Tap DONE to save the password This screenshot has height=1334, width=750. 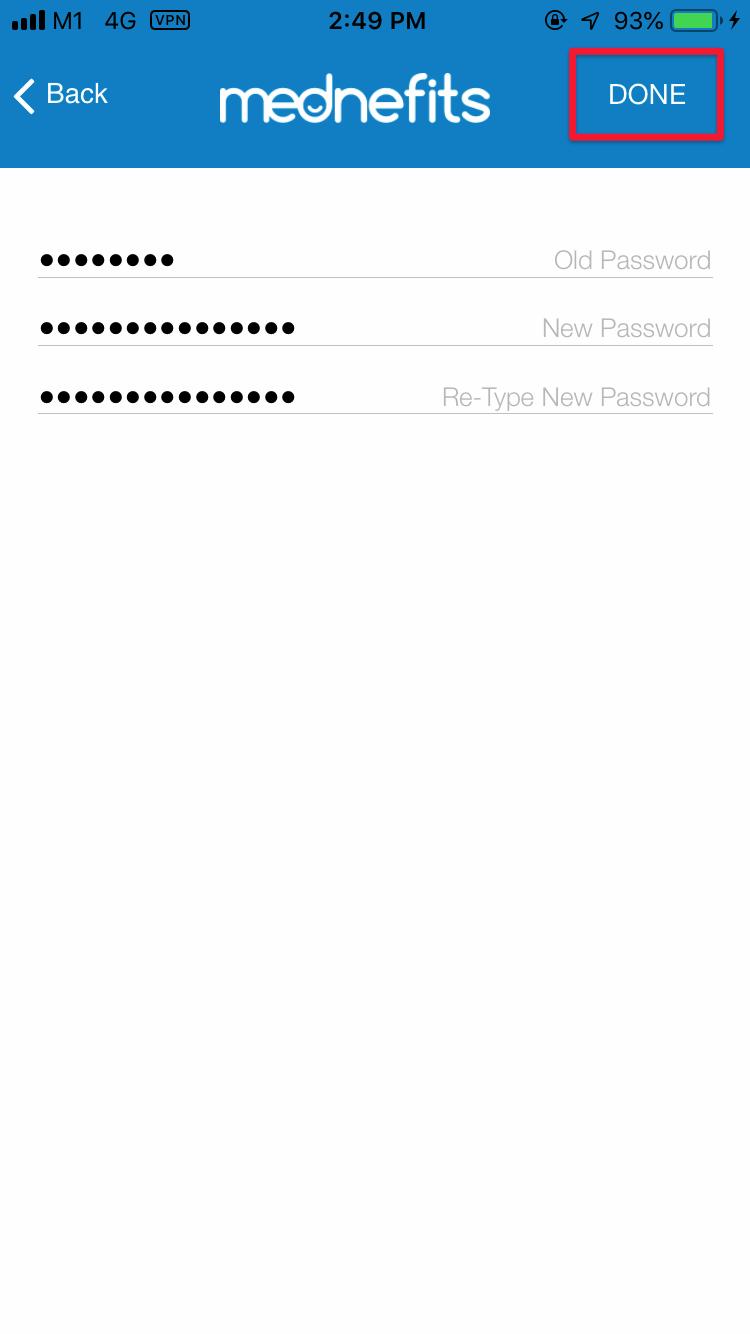pyautogui.click(x=647, y=94)
